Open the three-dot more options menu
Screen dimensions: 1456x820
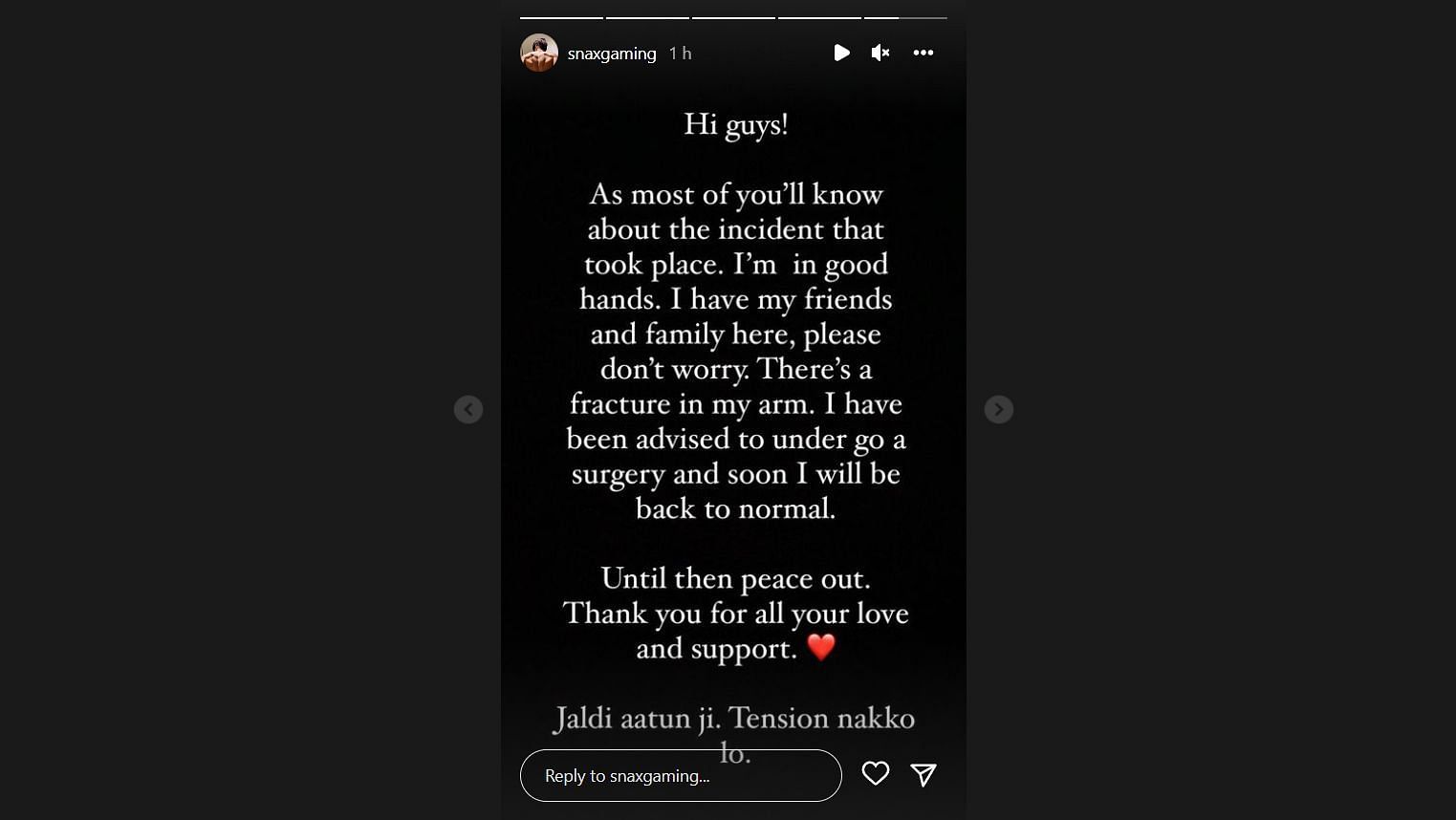coord(923,53)
